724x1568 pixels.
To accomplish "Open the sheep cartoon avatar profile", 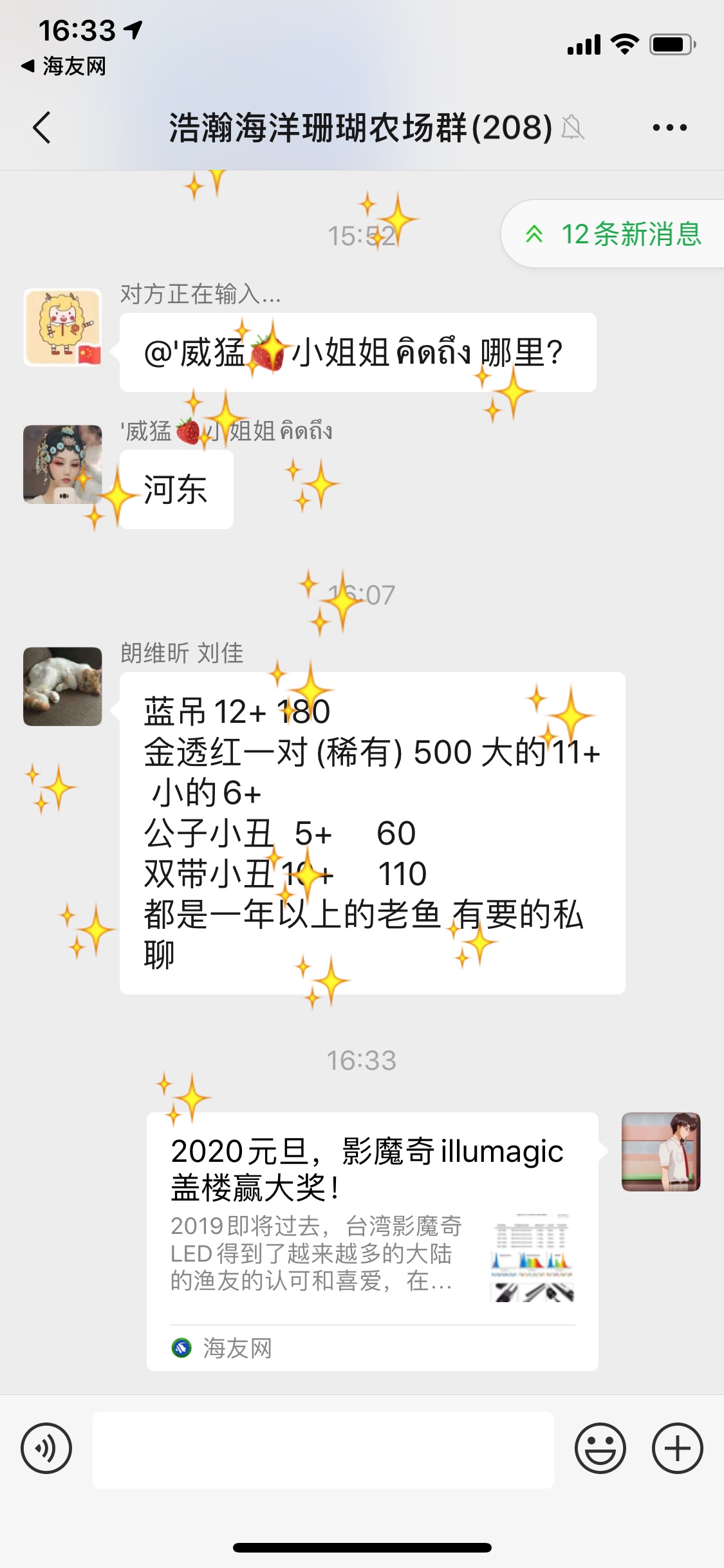I will (x=62, y=328).
